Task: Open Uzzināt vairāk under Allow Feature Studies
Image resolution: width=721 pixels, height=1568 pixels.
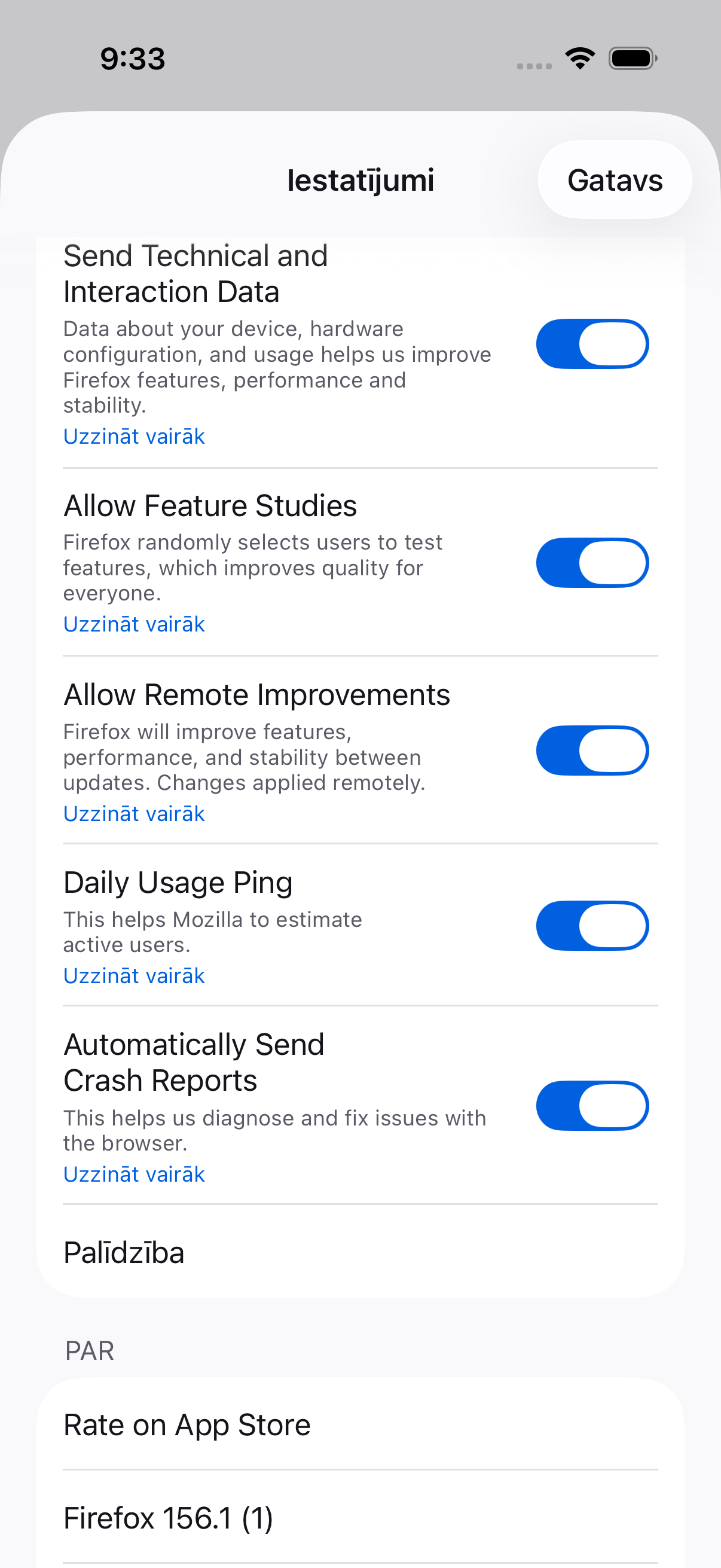Action: (x=134, y=624)
